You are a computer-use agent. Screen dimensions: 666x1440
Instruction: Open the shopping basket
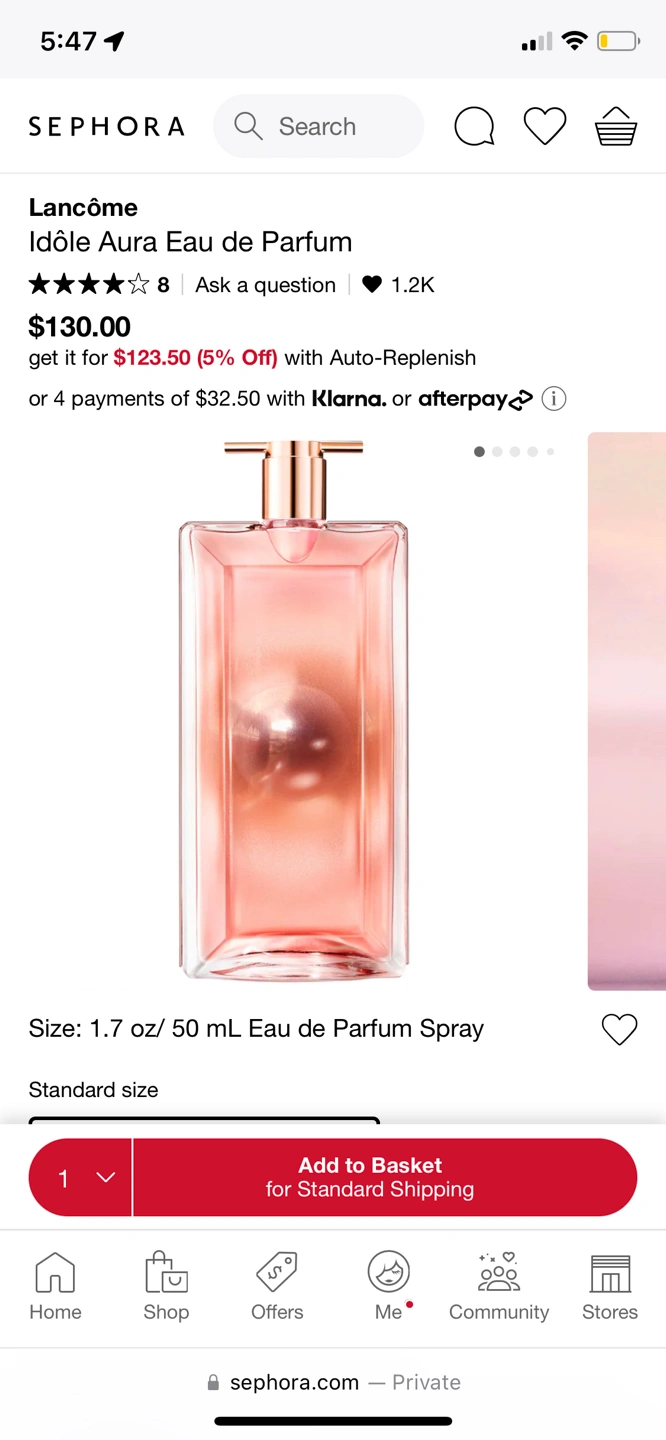click(615, 127)
